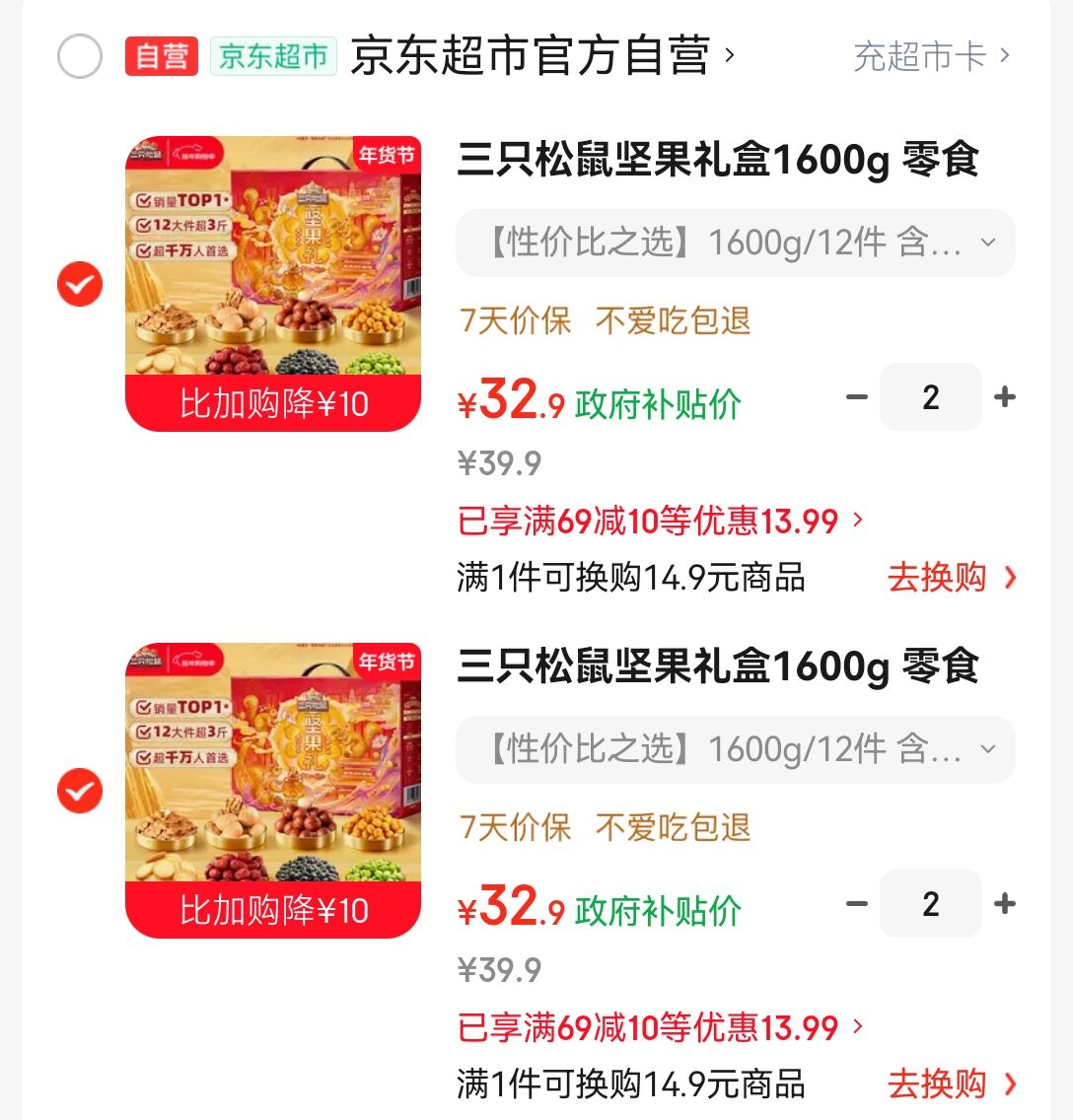Edit the second item's quantity field
Image resolution: width=1073 pixels, height=1120 pixels.
point(930,904)
